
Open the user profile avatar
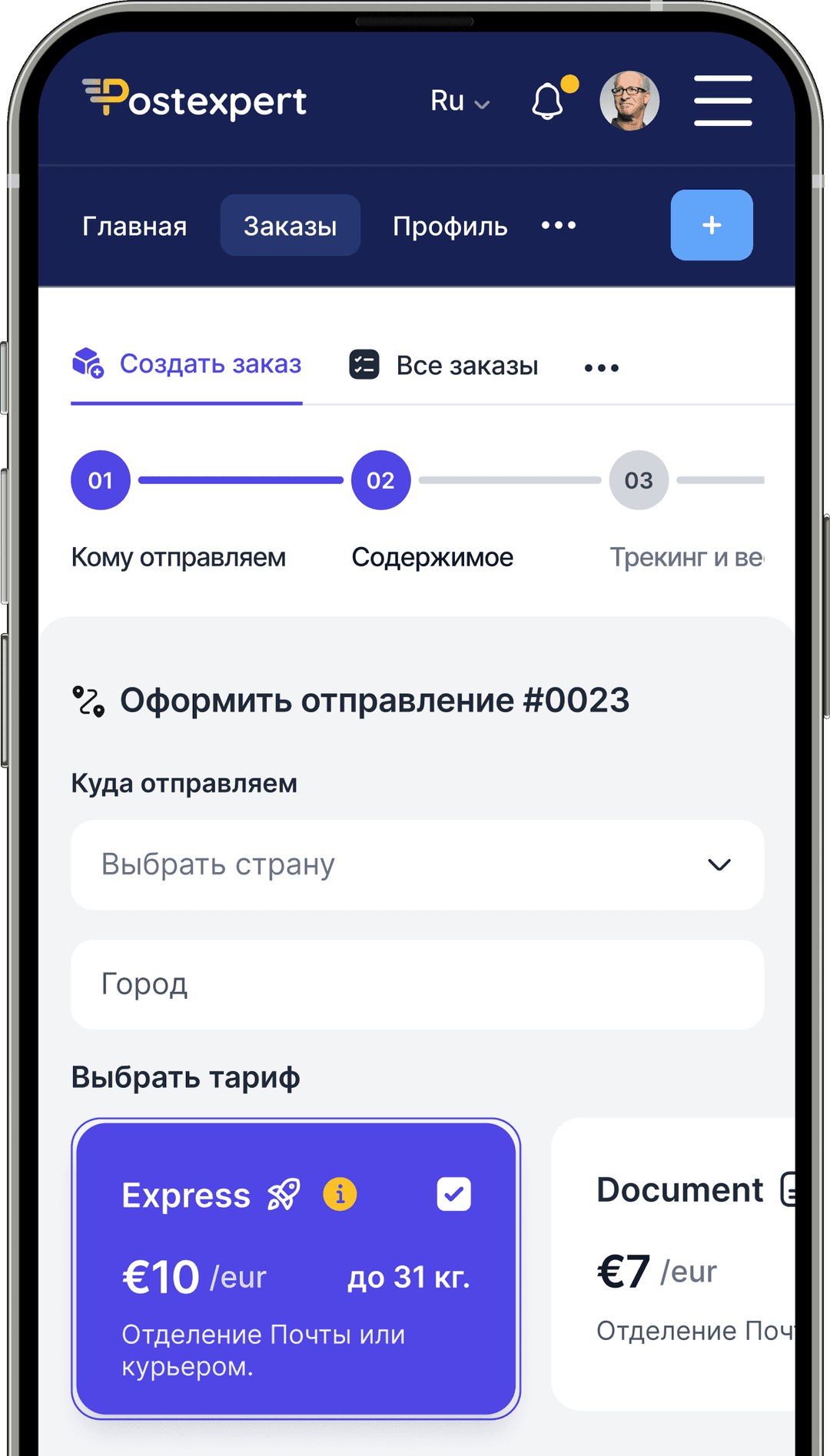point(629,101)
